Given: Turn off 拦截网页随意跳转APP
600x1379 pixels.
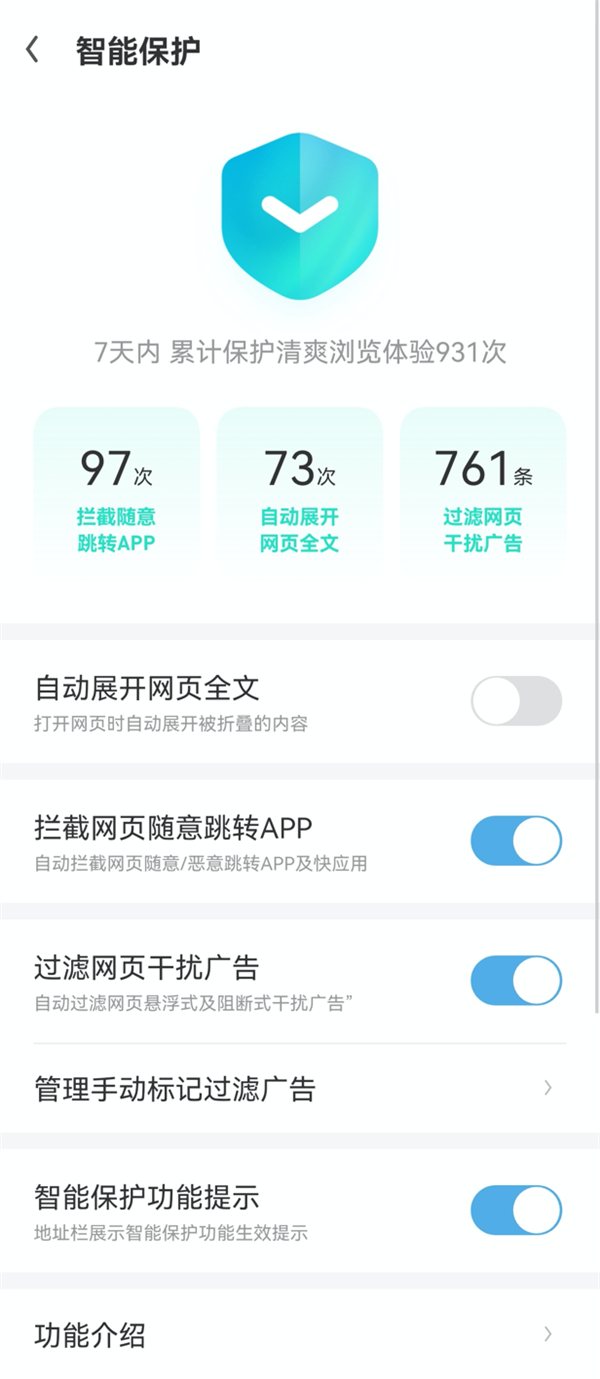Looking at the screenshot, I should [x=516, y=840].
